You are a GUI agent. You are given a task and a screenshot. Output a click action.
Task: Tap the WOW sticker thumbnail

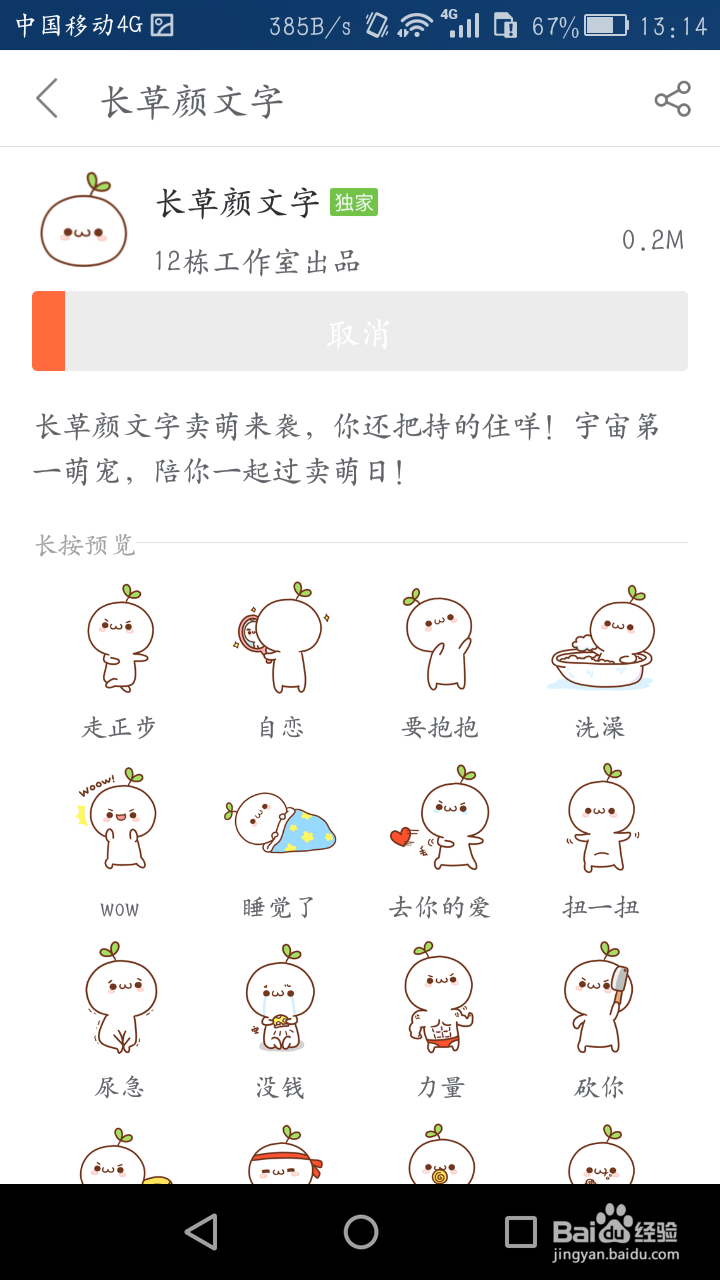point(120,820)
